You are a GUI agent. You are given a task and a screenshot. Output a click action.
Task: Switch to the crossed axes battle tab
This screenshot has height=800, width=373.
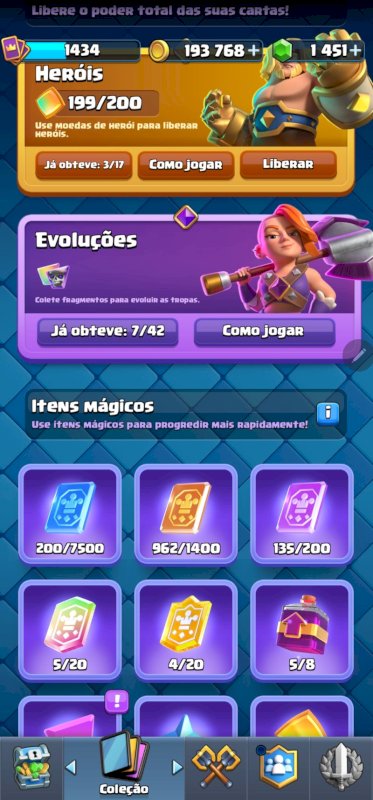[216, 767]
